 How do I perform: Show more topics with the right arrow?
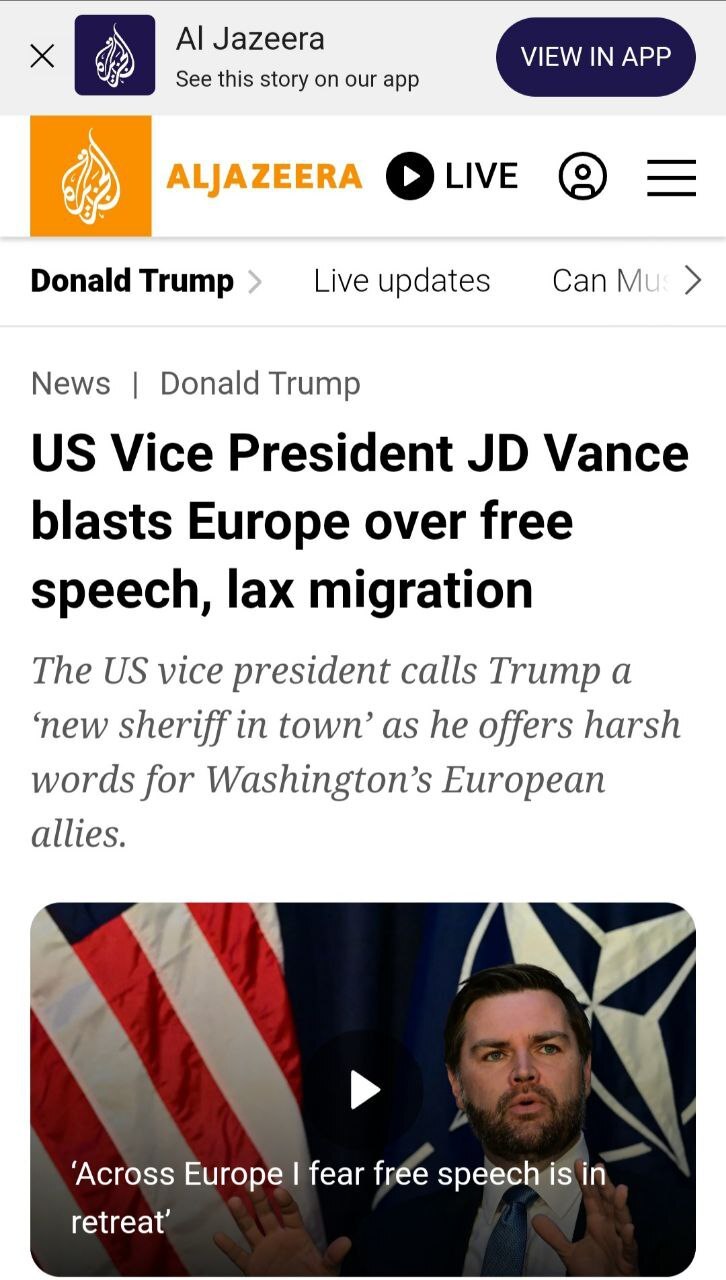pyautogui.click(x=693, y=282)
